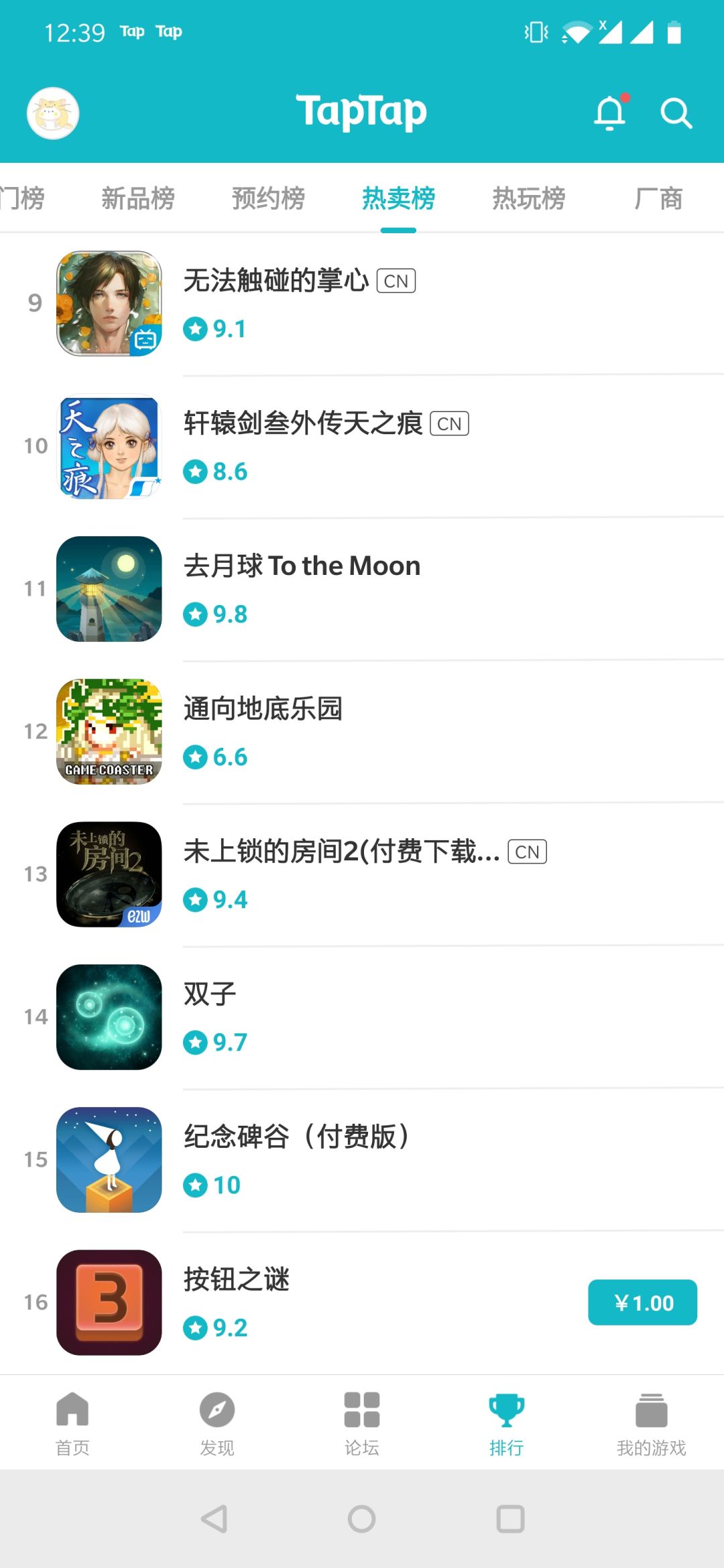Tap the 排行 ranking trophy icon

506,1409
